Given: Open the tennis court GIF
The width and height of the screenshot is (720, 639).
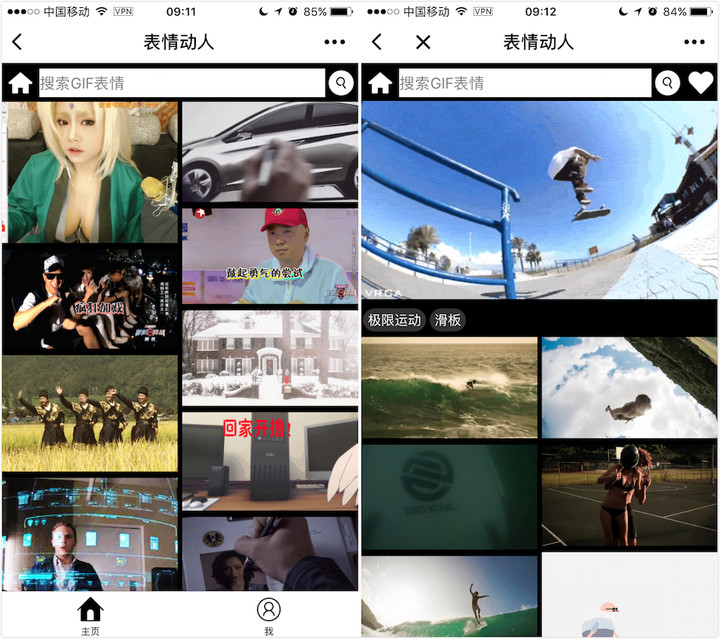Looking at the screenshot, I should 629,496.
